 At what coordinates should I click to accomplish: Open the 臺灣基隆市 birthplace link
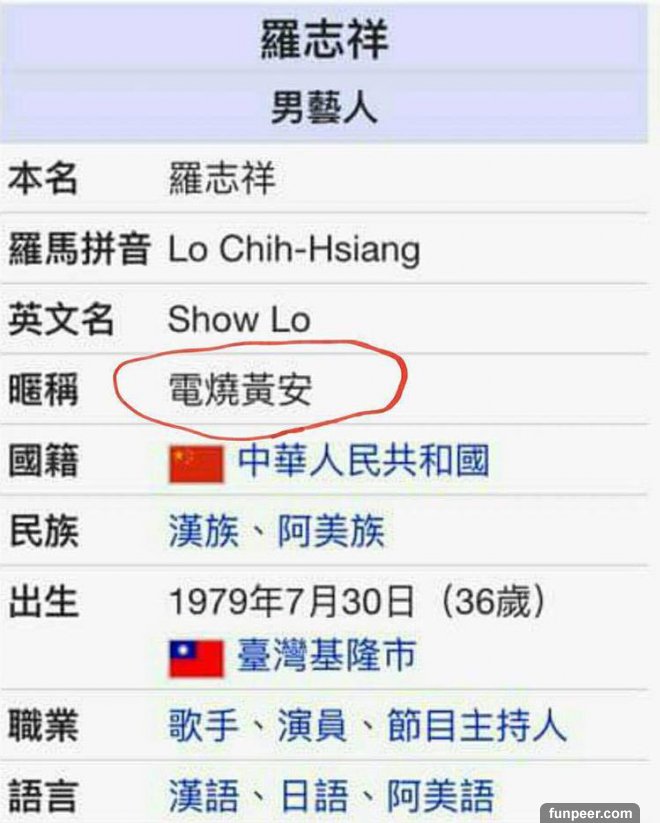click(x=325, y=657)
